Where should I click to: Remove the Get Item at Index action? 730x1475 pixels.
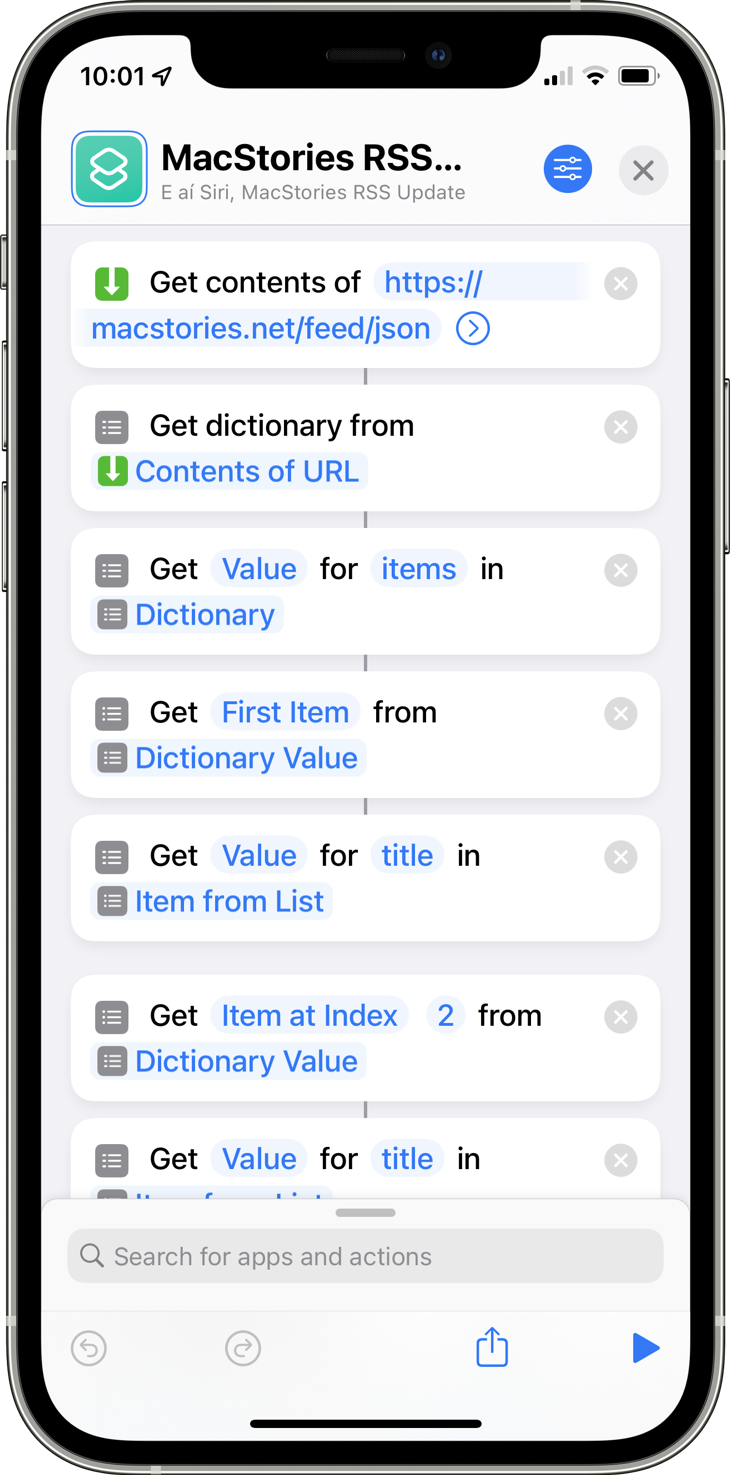pyautogui.click(x=620, y=1017)
